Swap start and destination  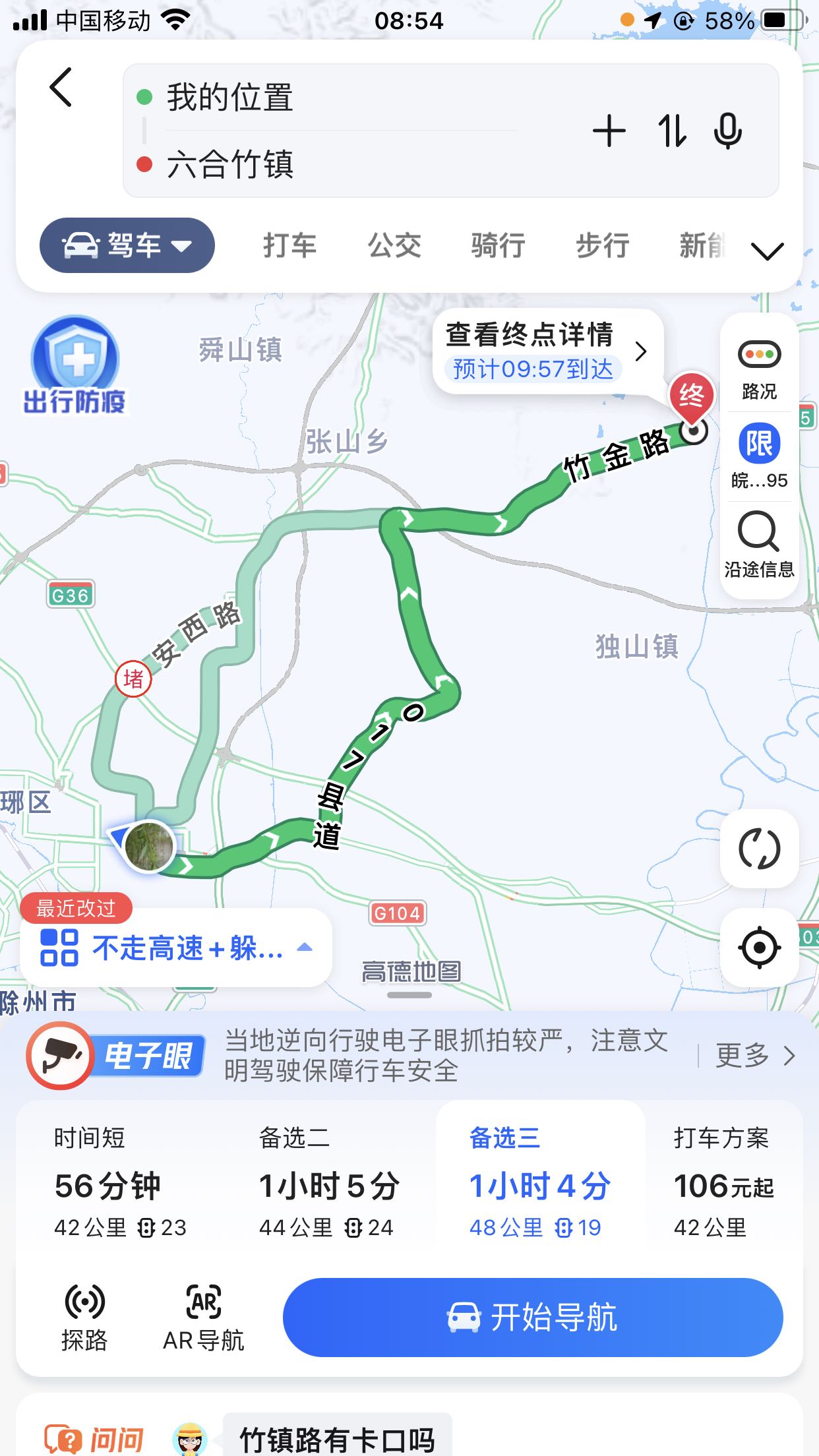pyautogui.click(x=672, y=131)
